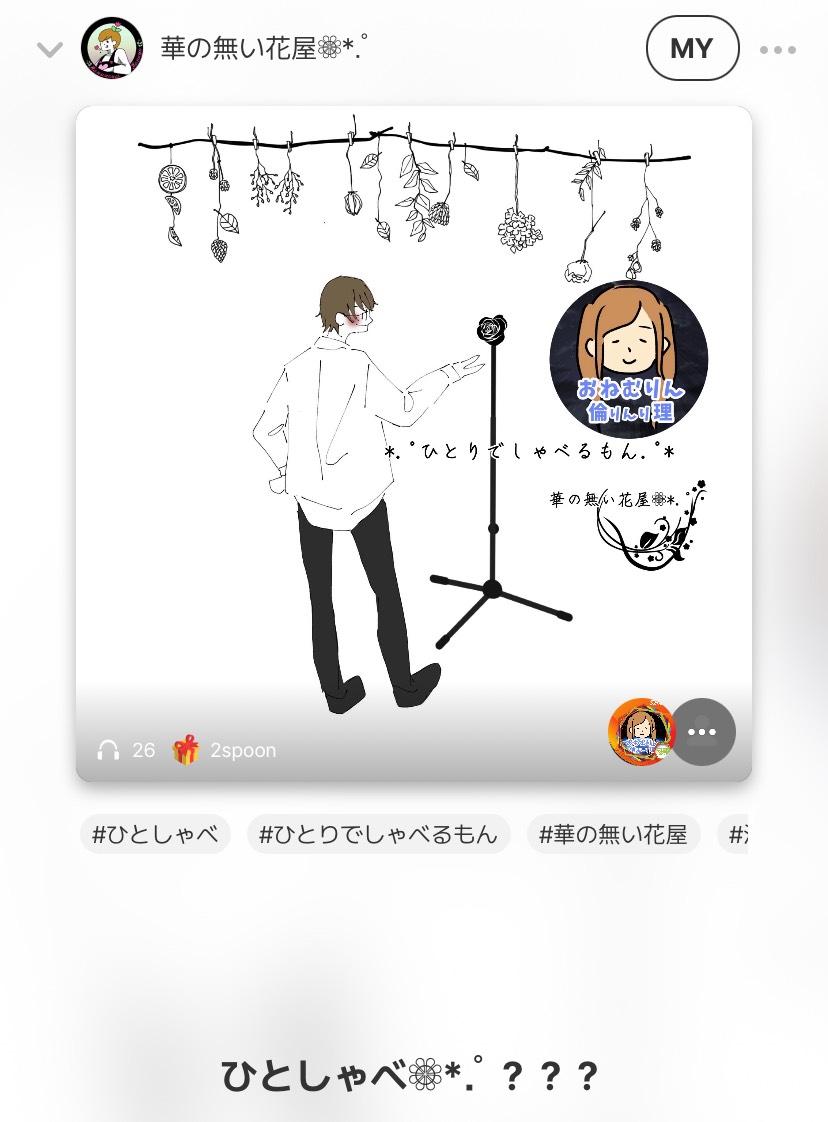The width and height of the screenshot is (828, 1122).
Task: Select the #華の無い花屋 hashtag chip
Action: [x=613, y=835]
